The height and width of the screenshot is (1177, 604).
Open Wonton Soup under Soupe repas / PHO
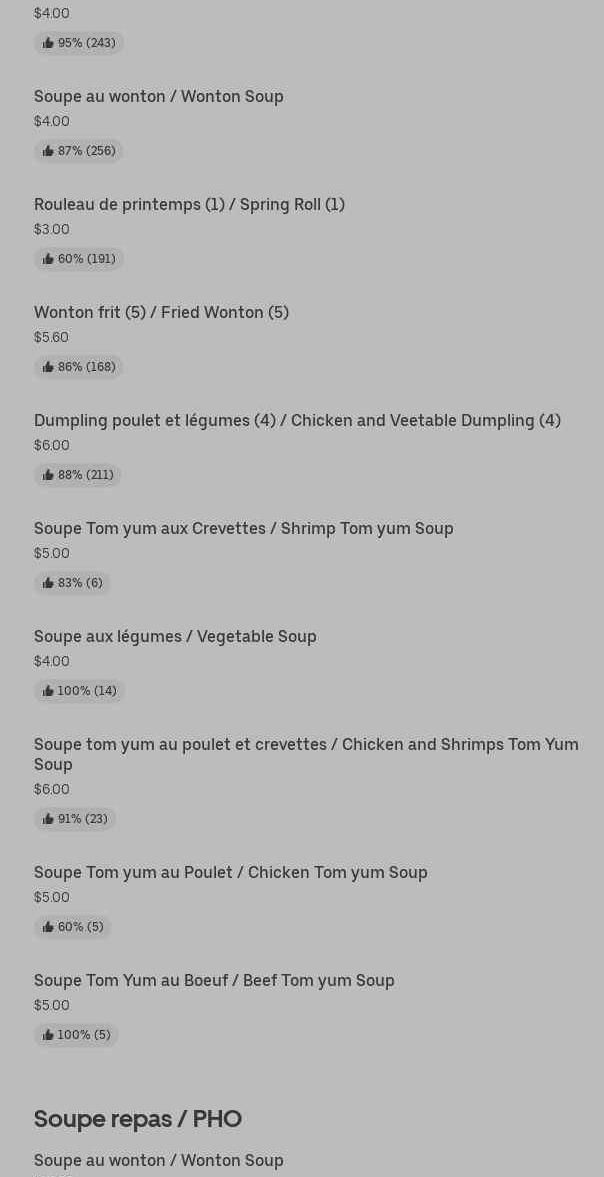coord(159,1161)
